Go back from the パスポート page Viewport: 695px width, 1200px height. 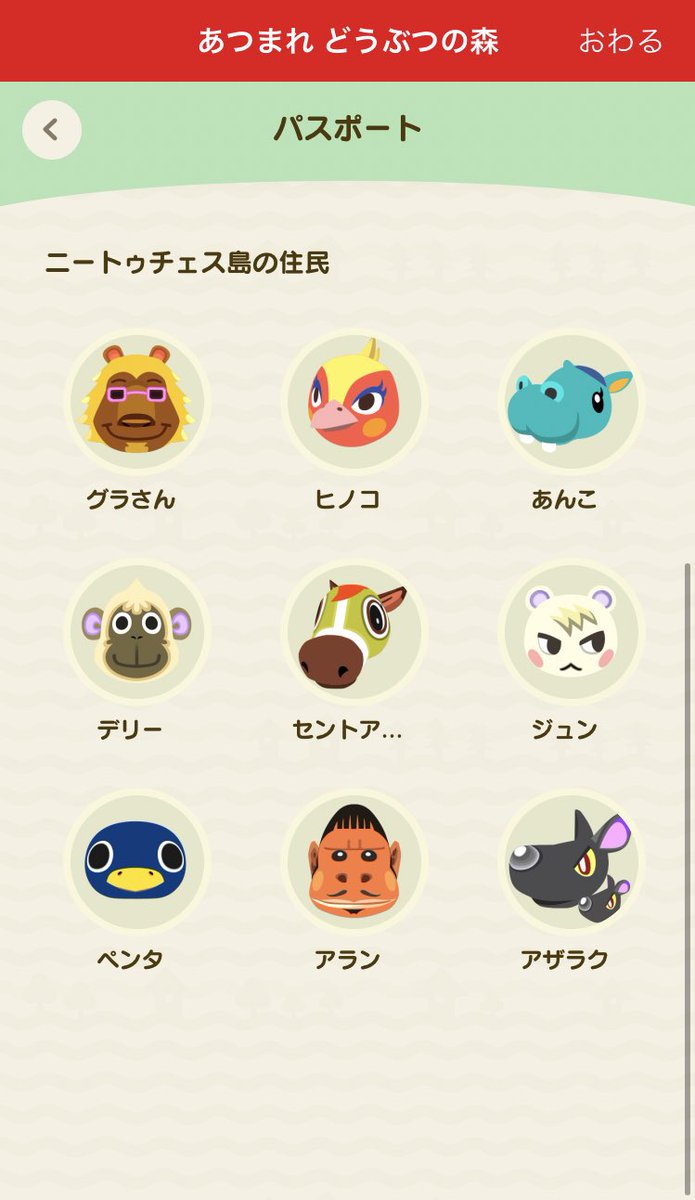[52, 129]
